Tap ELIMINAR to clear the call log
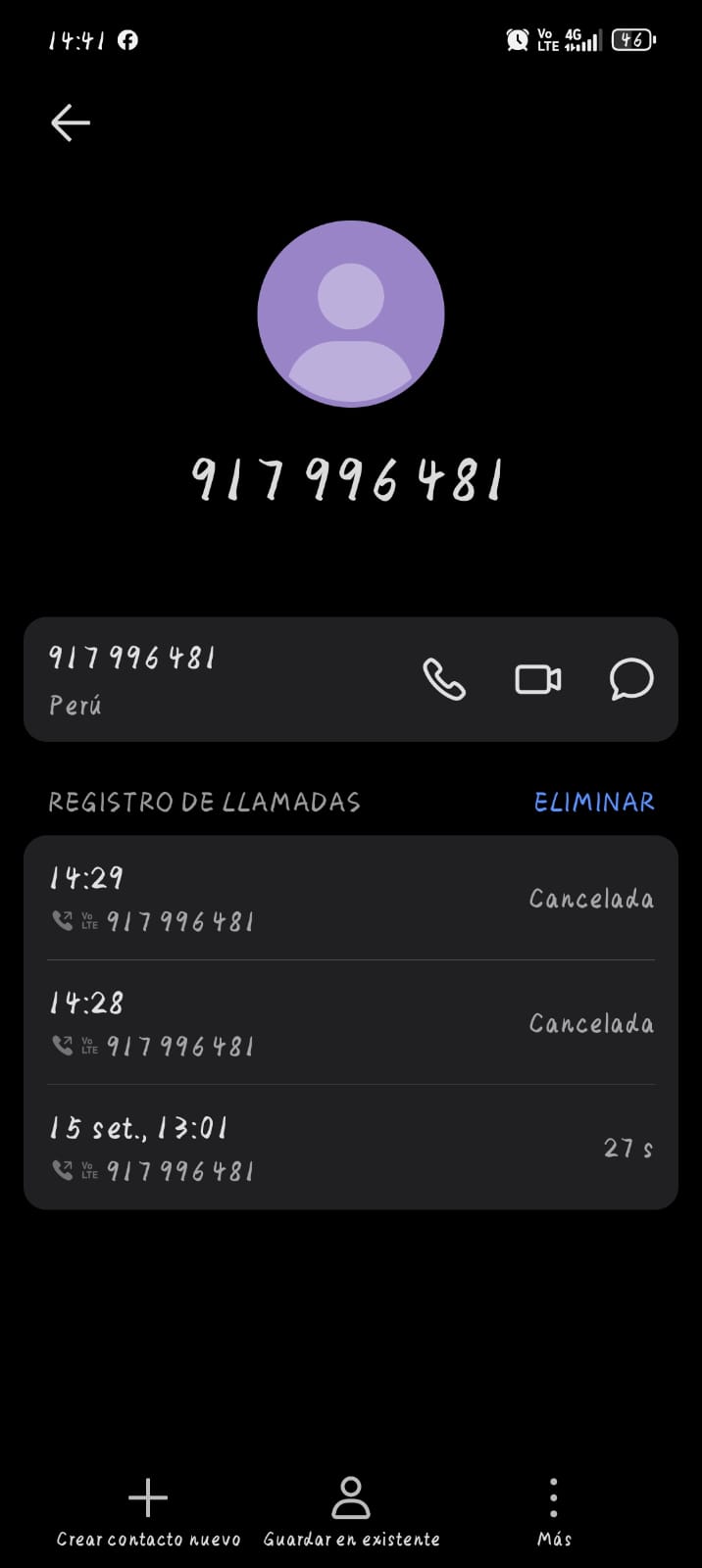 click(x=594, y=803)
